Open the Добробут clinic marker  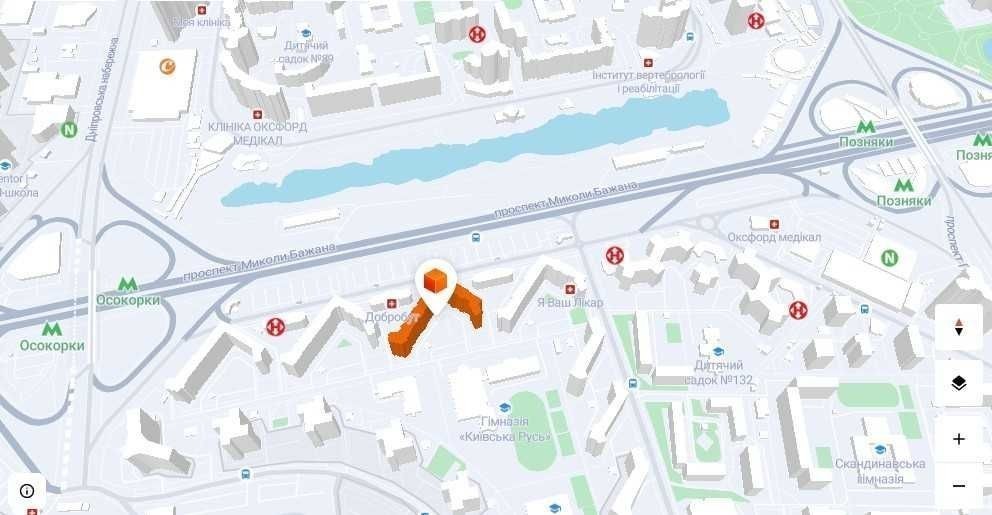point(393,301)
